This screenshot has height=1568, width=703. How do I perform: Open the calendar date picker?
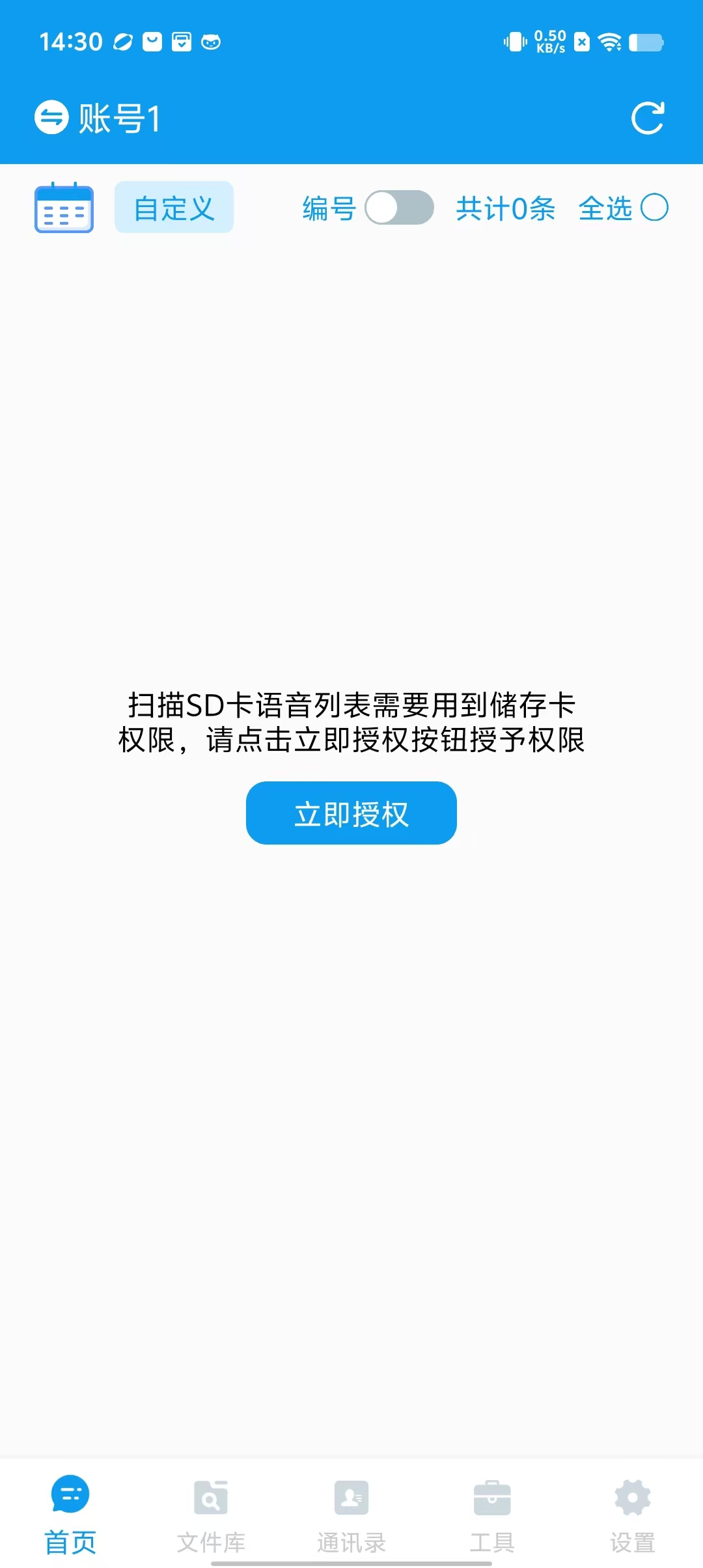(64, 208)
